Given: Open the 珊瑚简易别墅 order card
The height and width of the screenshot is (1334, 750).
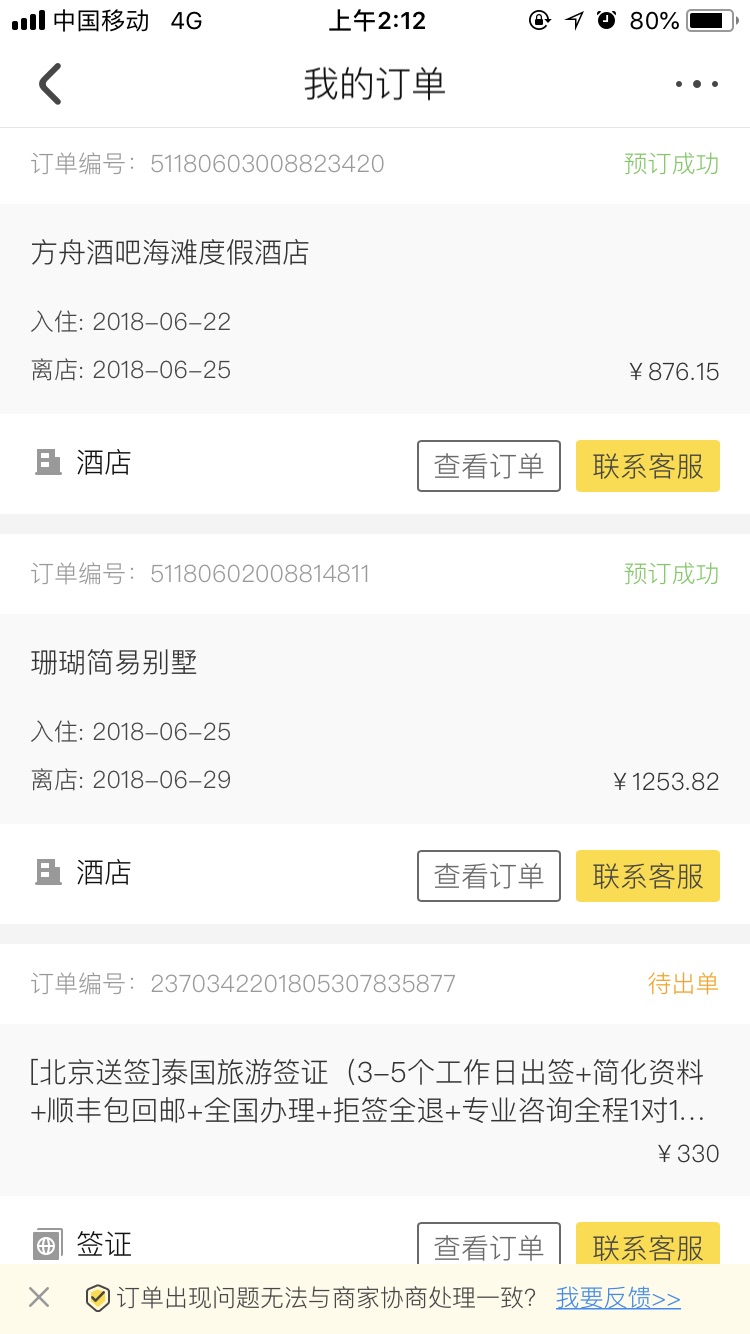Looking at the screenshot, I should pyautogui.click(x=375, y=719).
